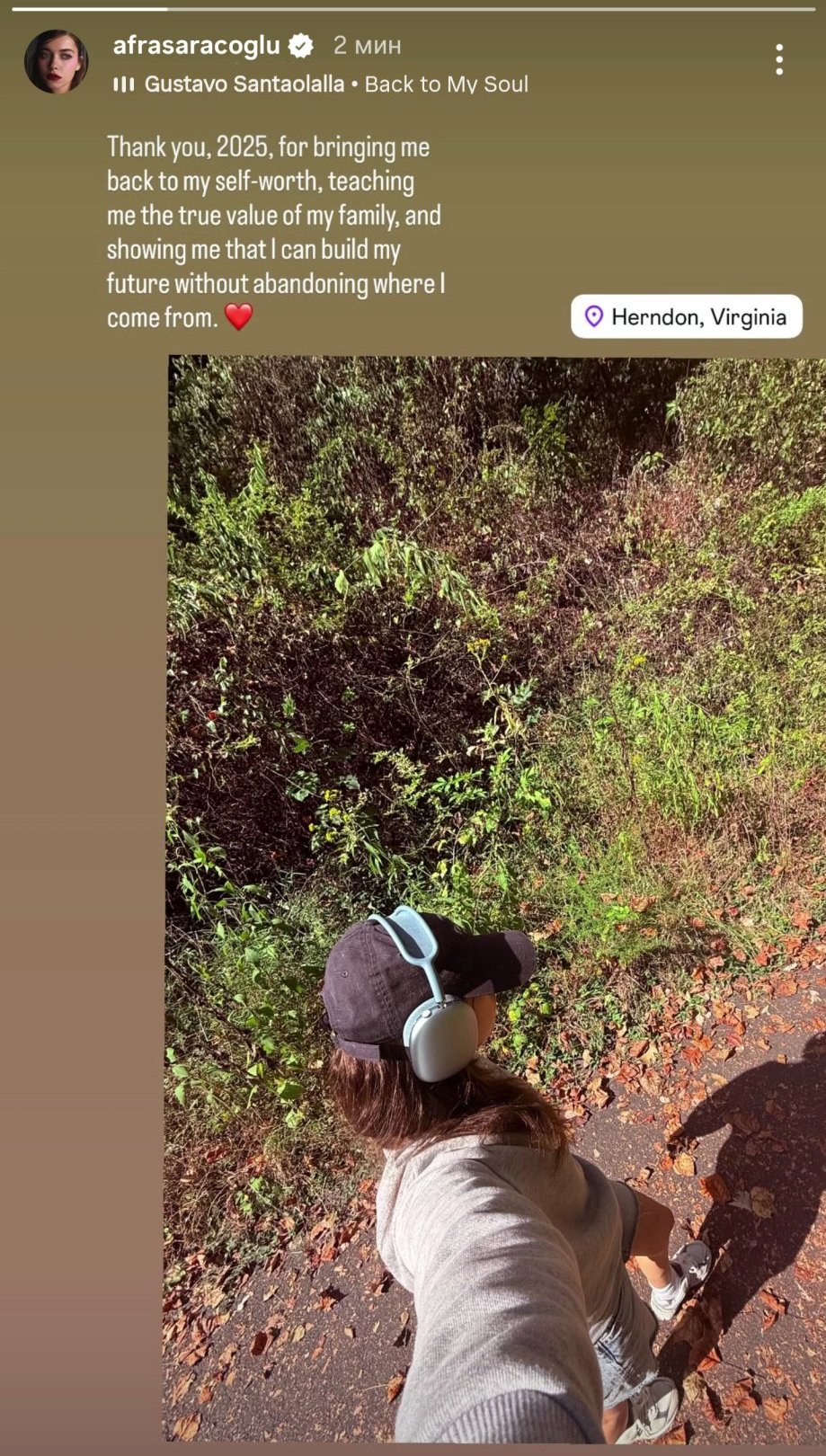826x1456 pixels.
Task: Tap the afrasaracoglu username
Action: tap(196, 45)
